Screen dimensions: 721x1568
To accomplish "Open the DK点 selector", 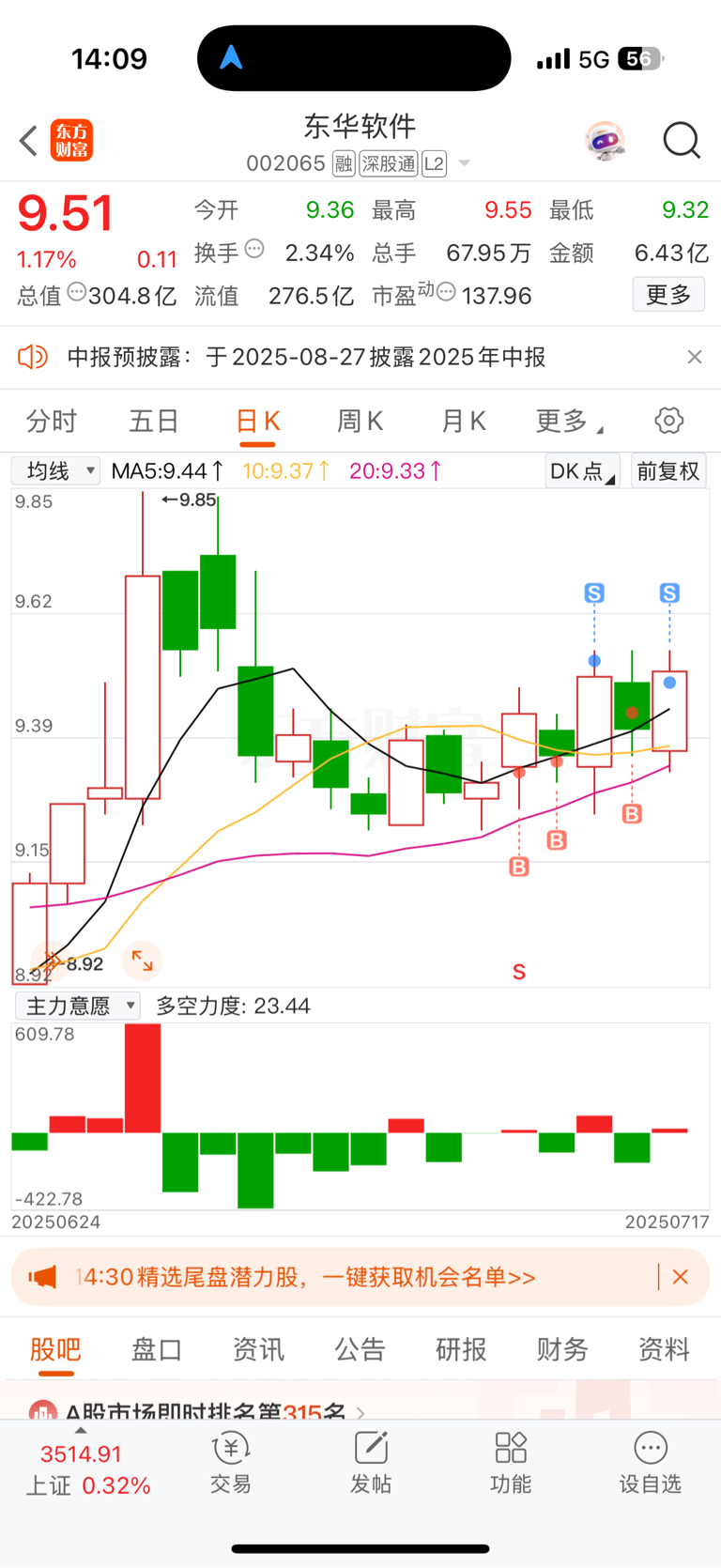I will click(582, 470).
